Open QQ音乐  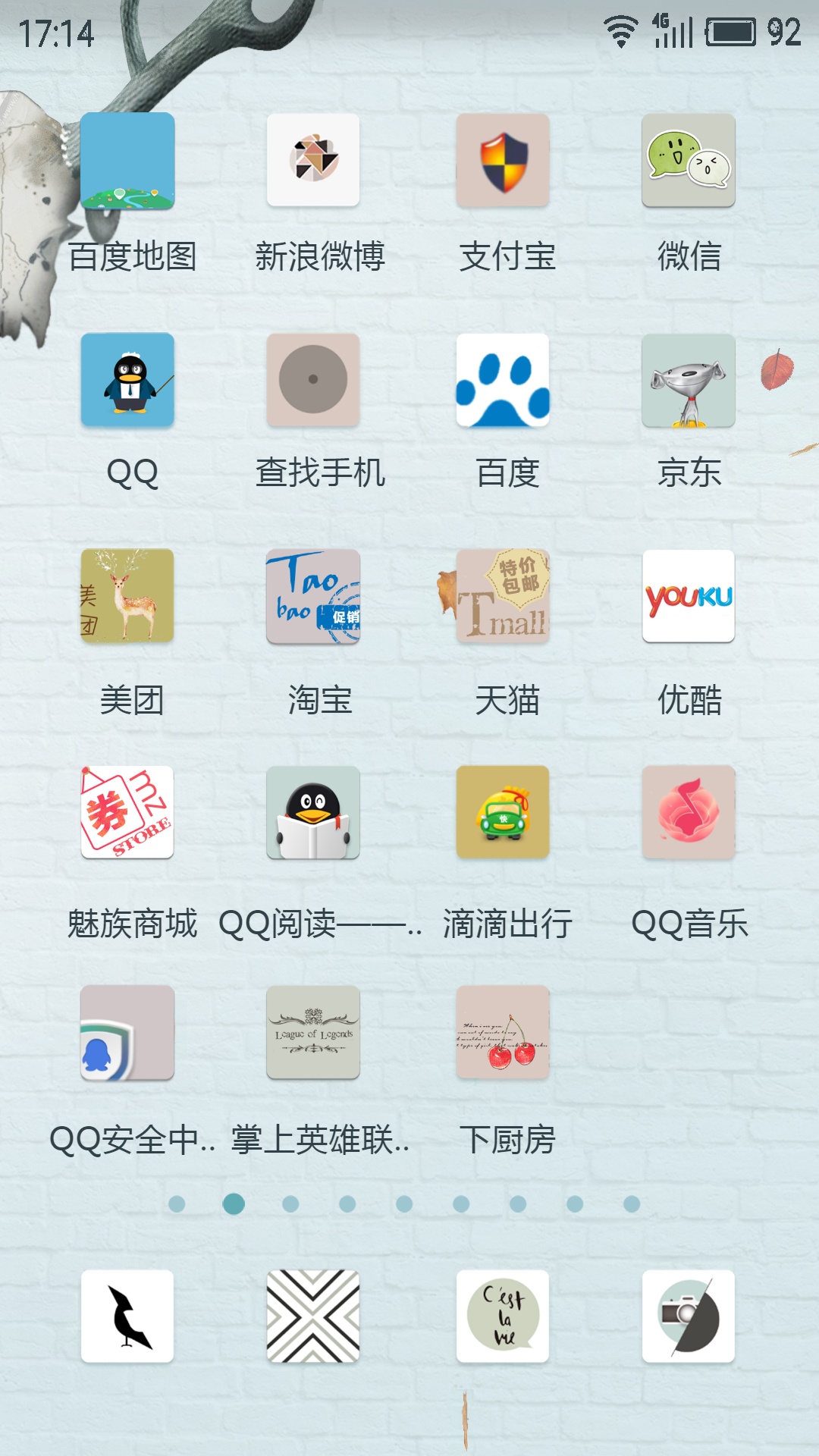[689, 812]
